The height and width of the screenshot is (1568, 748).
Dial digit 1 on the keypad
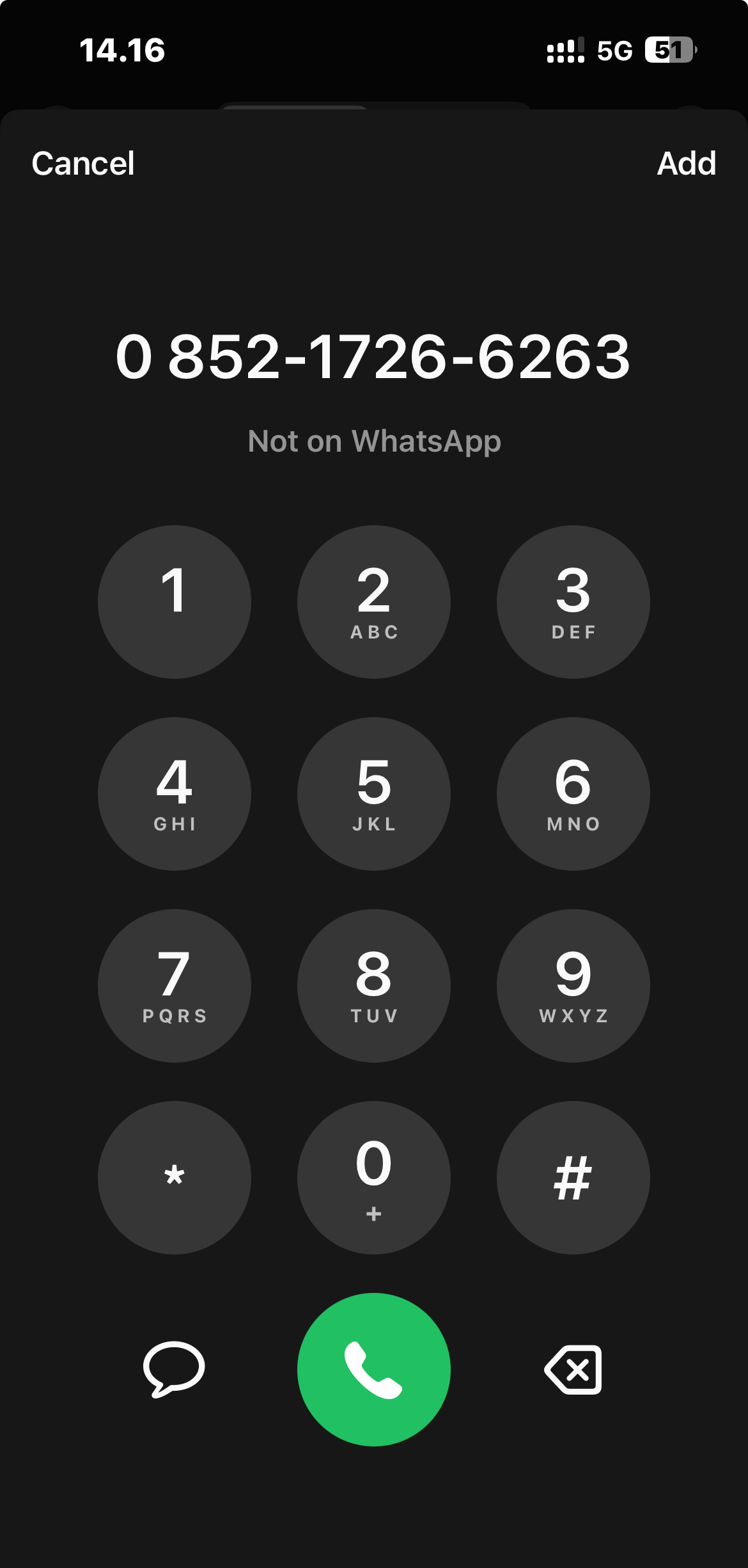click(175, 602)
